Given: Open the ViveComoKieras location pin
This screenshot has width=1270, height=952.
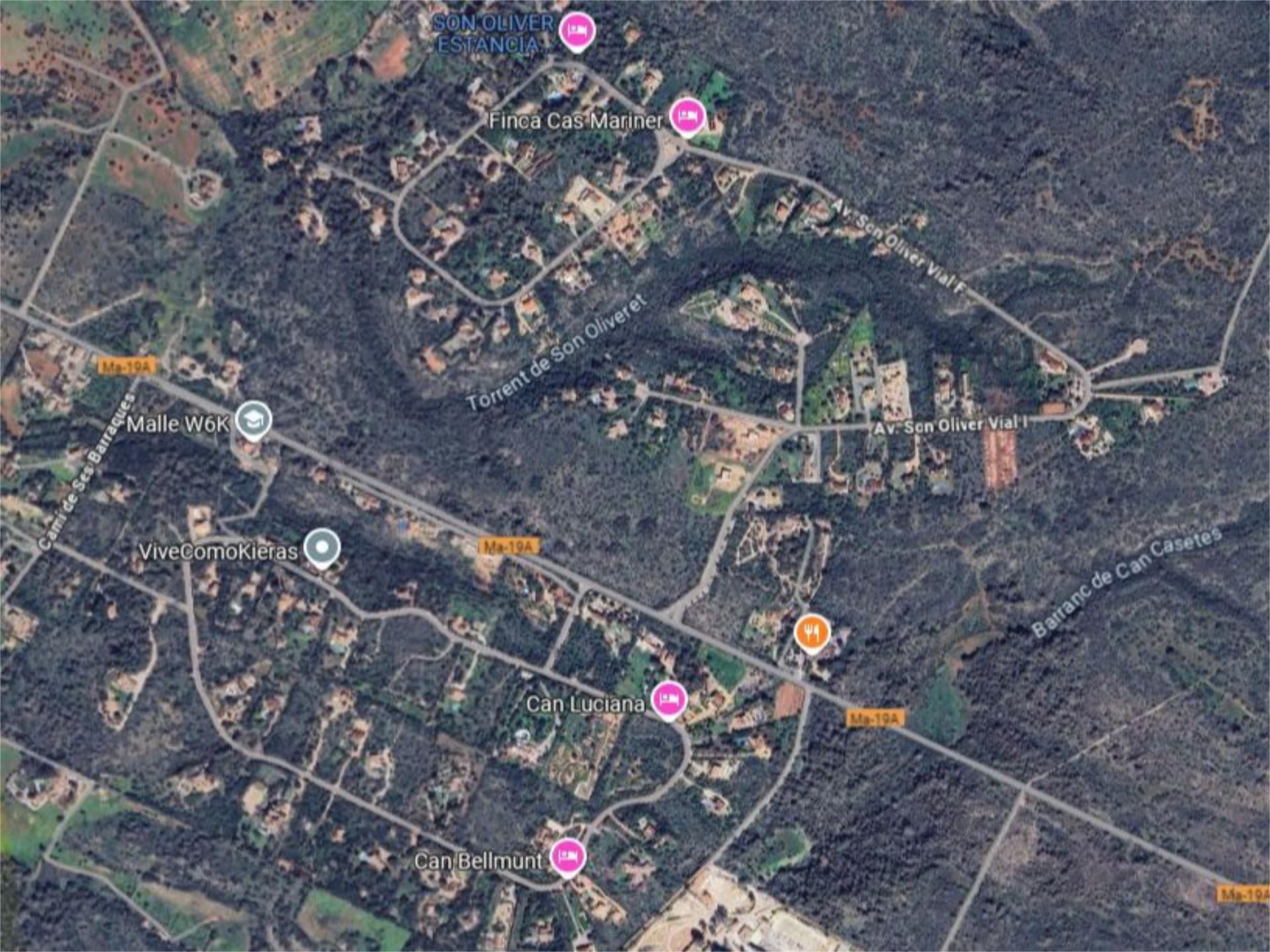Looking at the screenshot, I should pos(322,547).
